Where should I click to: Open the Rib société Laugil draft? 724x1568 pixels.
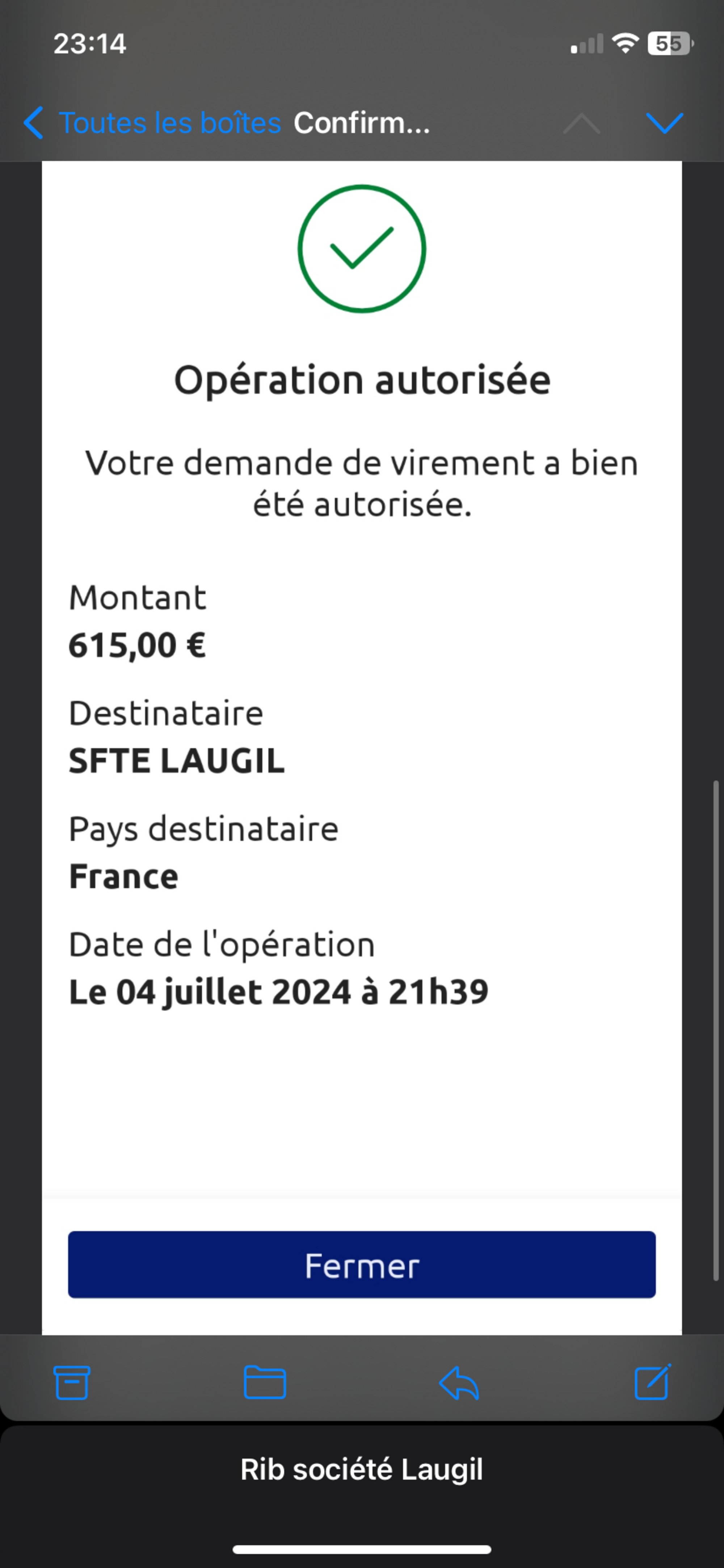(x=361, y=1469)
